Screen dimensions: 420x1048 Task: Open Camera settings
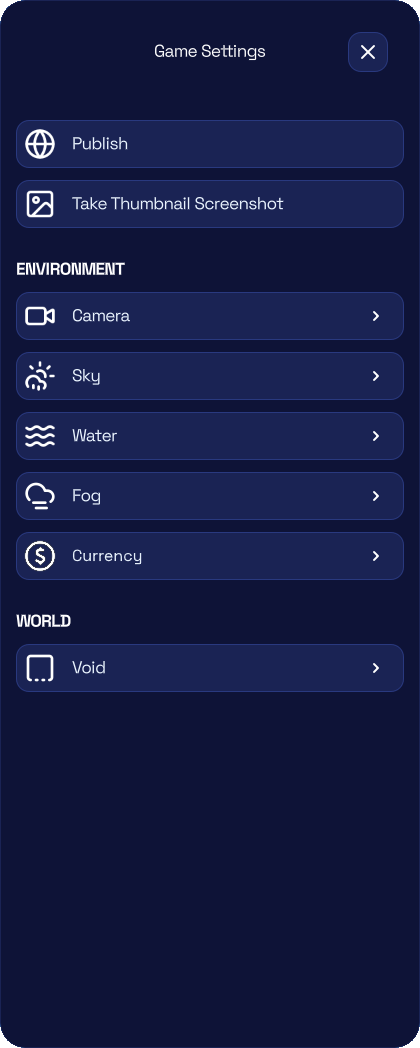[x=210, y=316]
